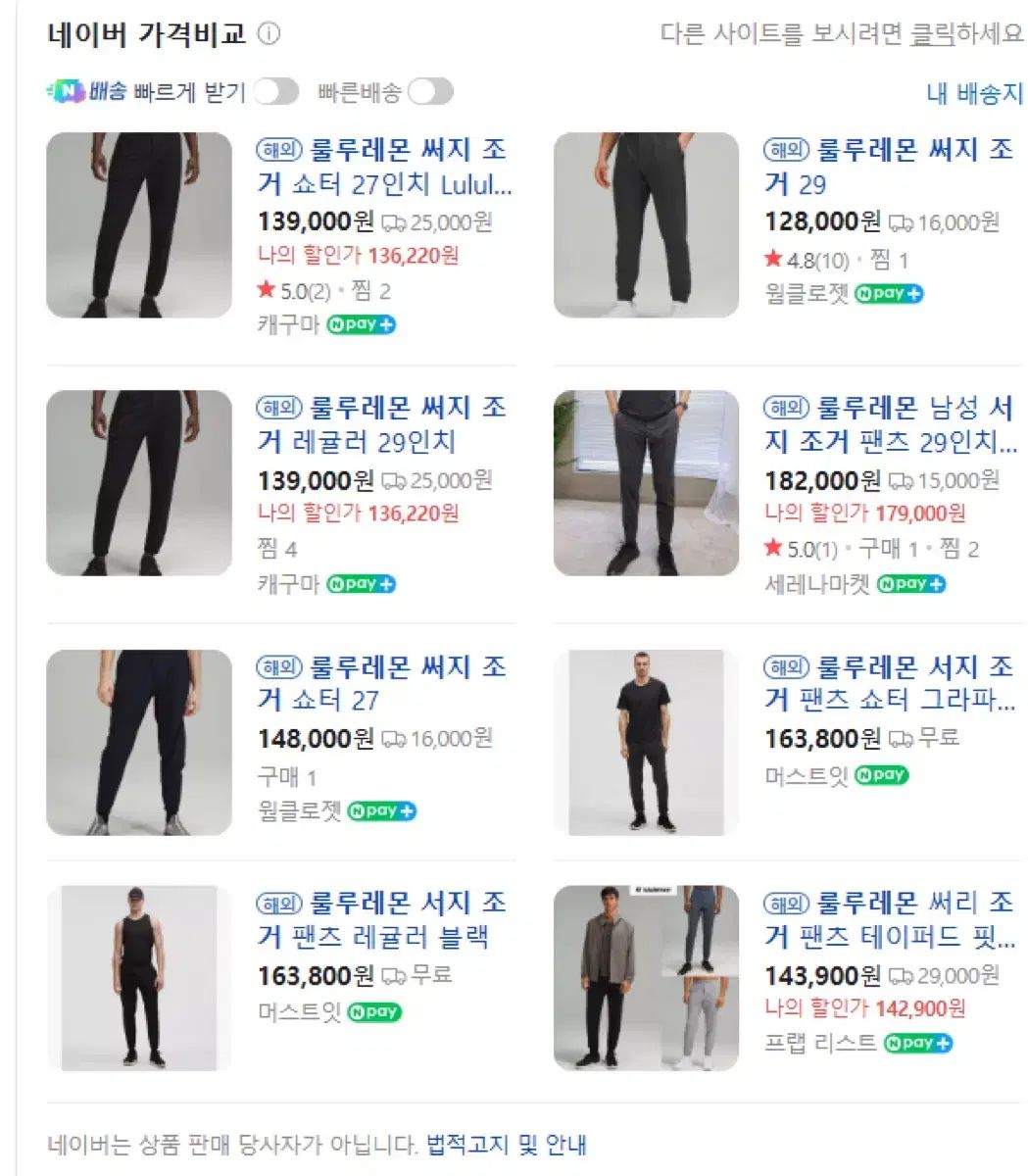Tap 클릭 link to view other sites
The height and width of the screenshot is (1176, 1028).
[932, 34]
